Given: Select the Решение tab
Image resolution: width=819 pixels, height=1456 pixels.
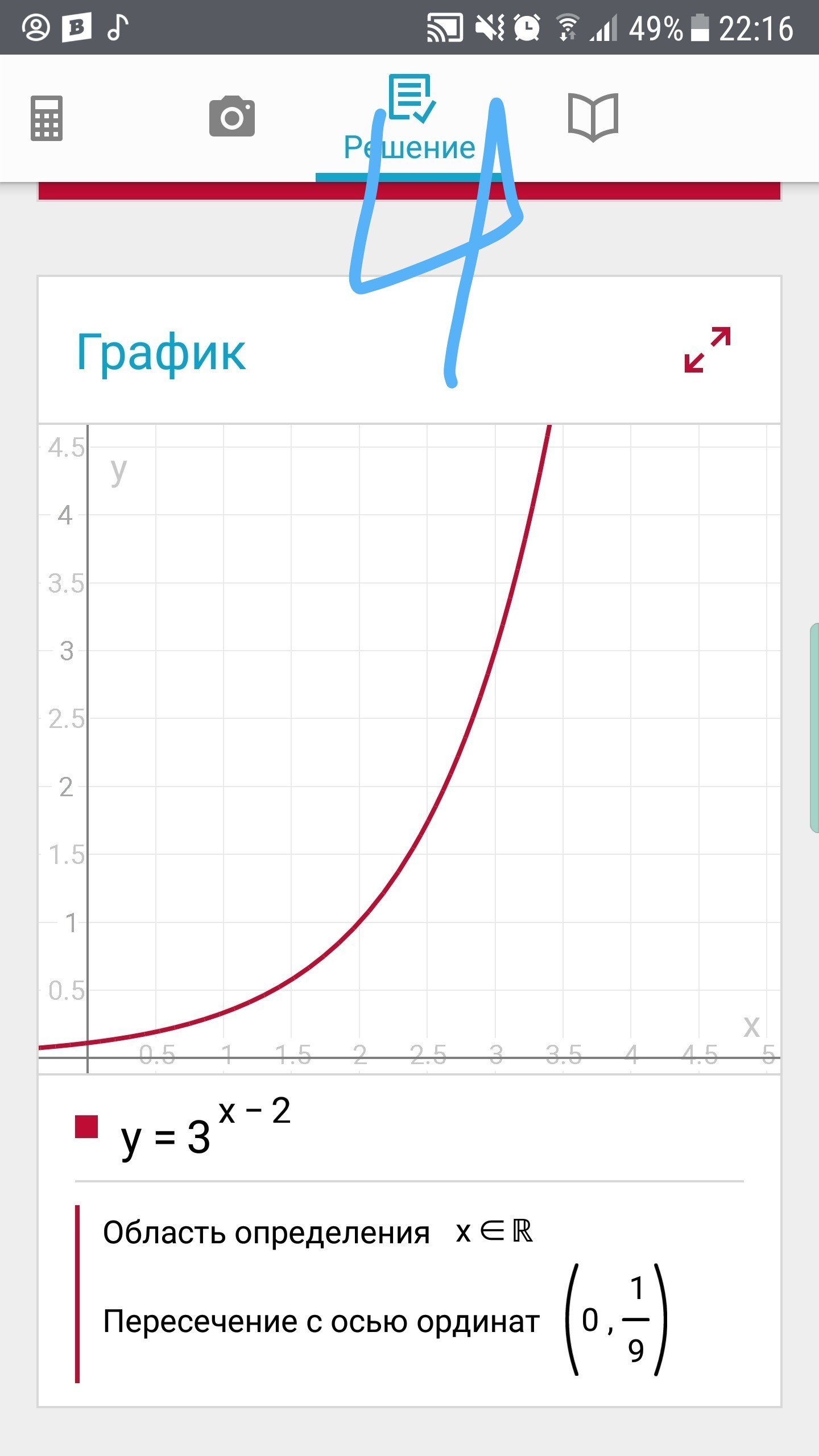Looking at the screenshot, I should 409,119.
